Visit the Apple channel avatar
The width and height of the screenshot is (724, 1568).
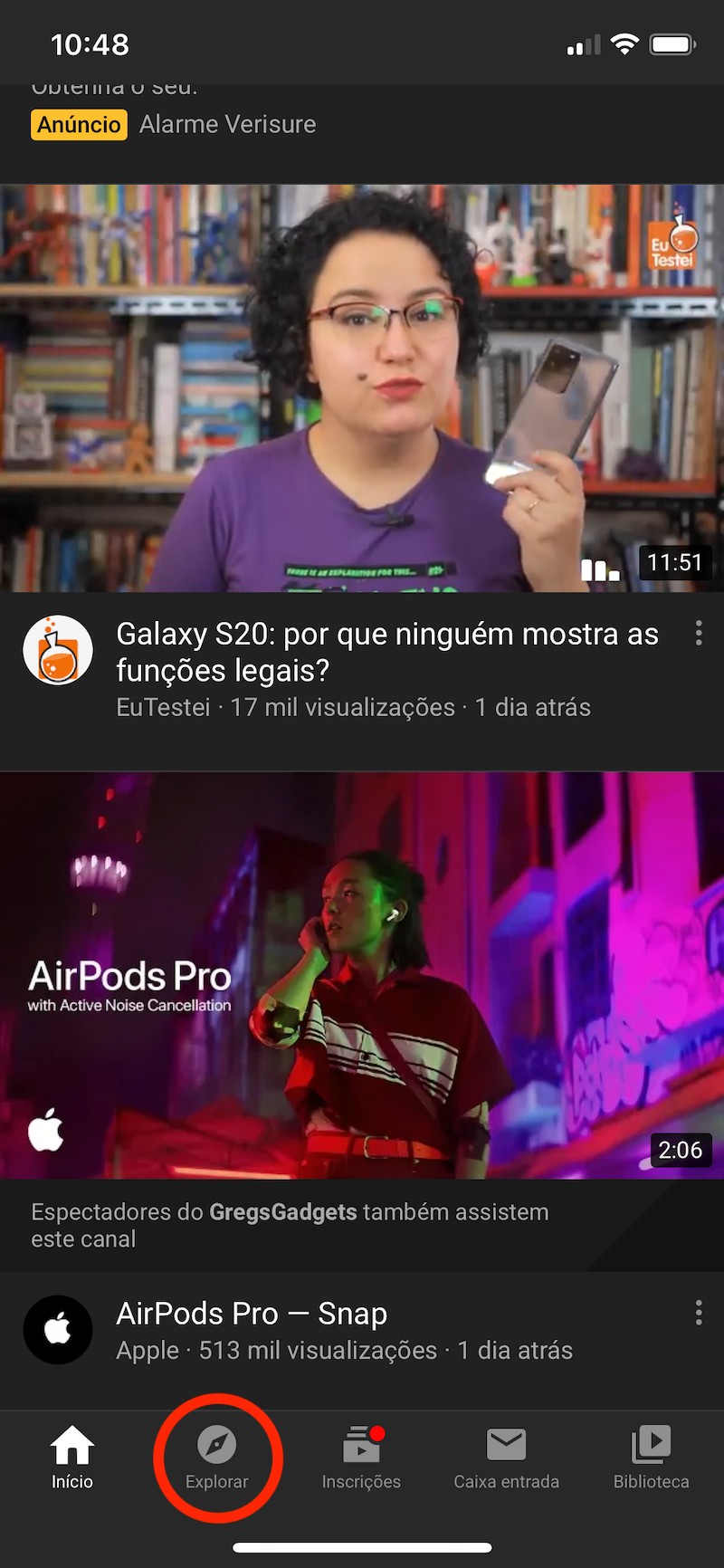click(58, 1329)
